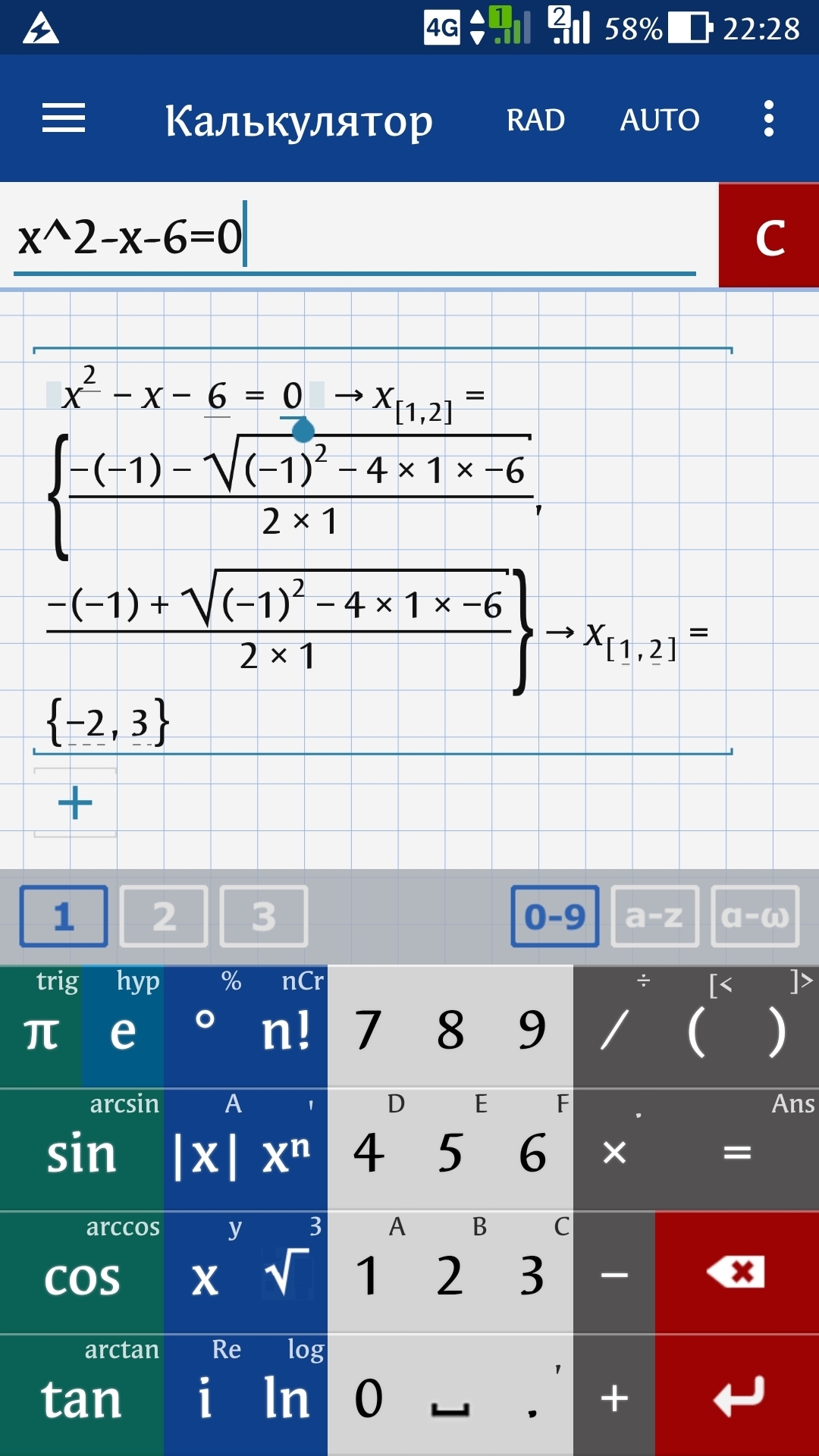Insert the sin function
This screenshot has width=819, height=1456.
pyautogui.click(x=82, y=1151)
